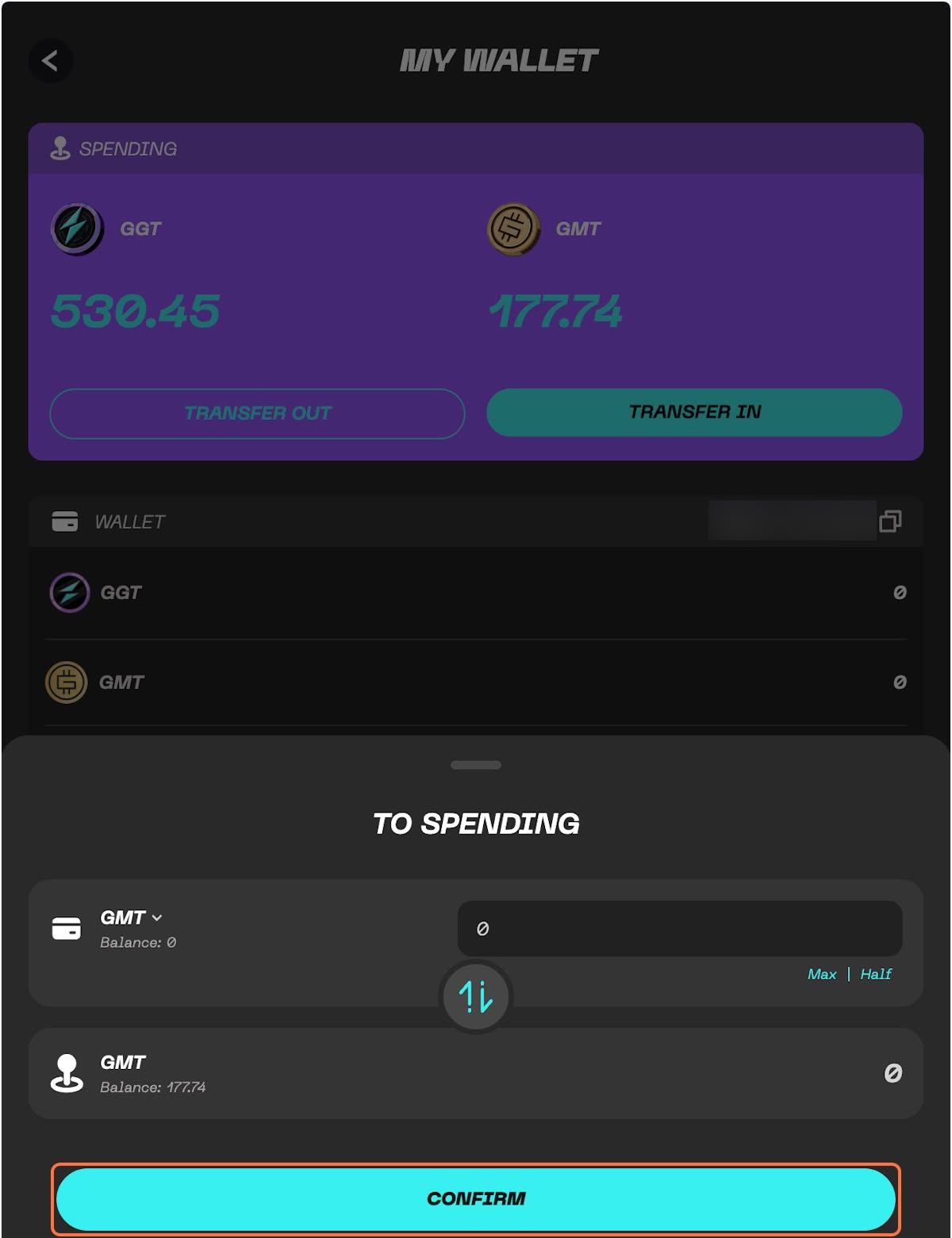Select Half of the balance
Viewport: 952px width, 1238px height.
click(x=876, y=974)
